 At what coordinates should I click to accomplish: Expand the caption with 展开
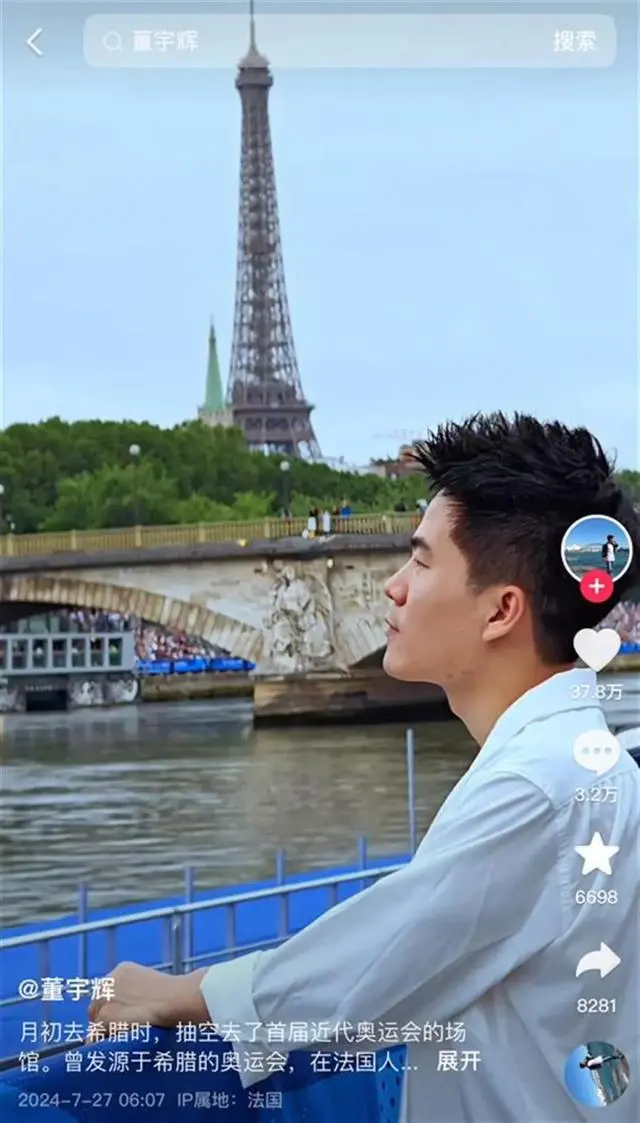coord(458,1061)
